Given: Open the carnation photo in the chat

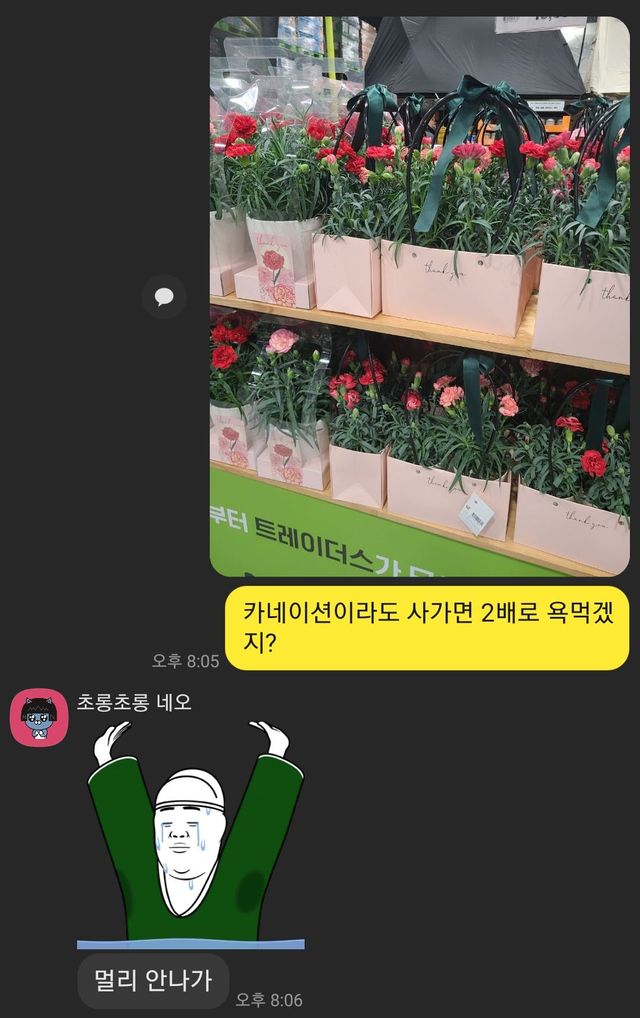Looking at the screenshot, I should tap(419, 297).
